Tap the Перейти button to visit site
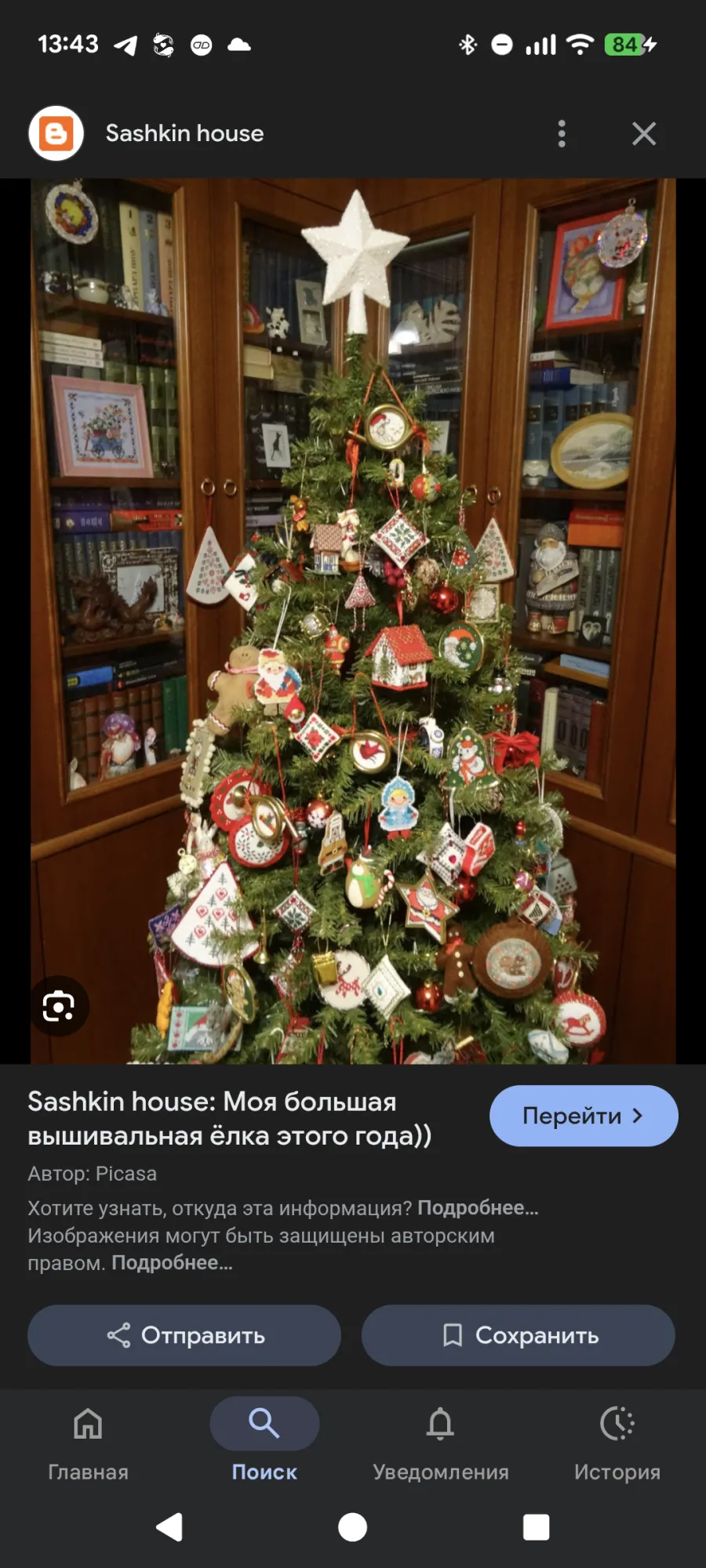The image size is (706, 1568). 583,1116
